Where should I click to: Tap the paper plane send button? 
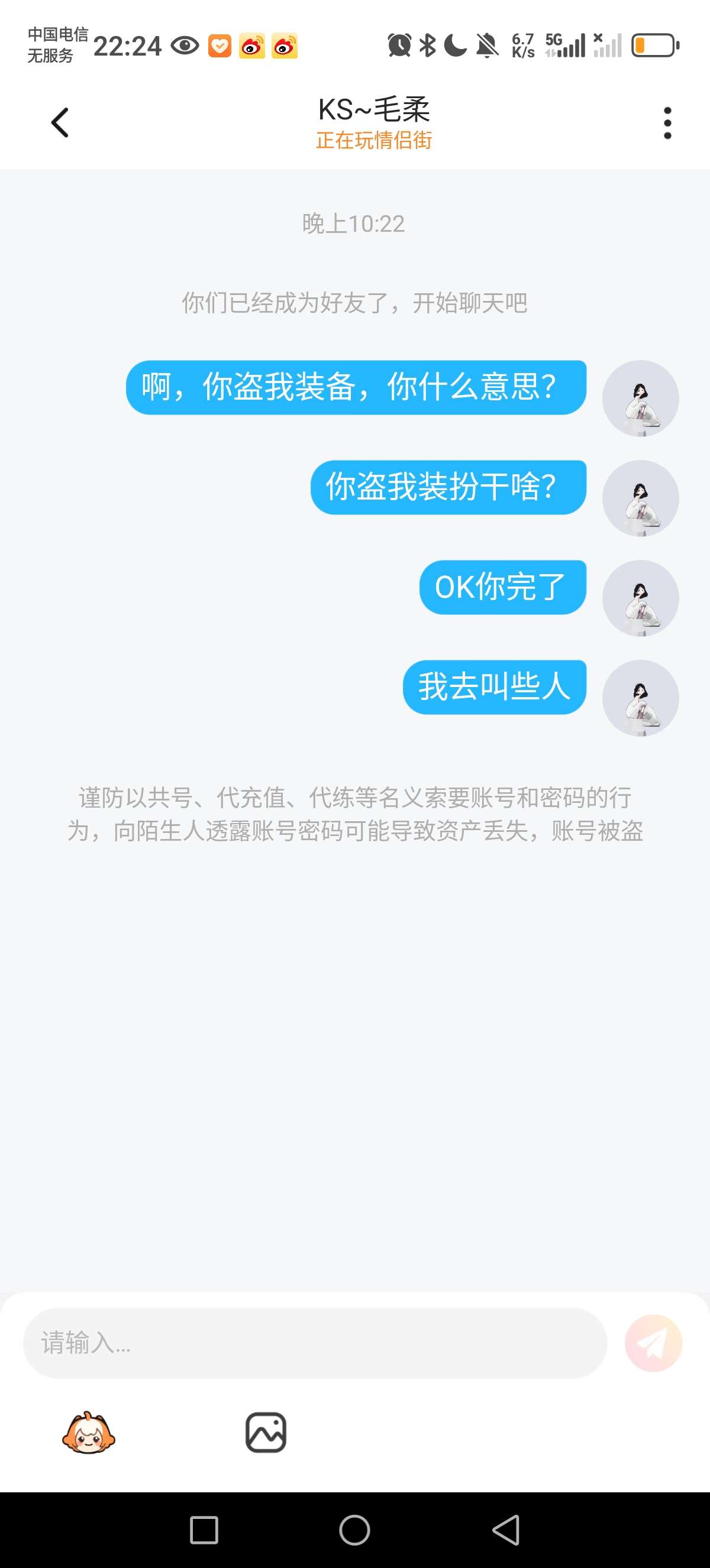653,1343
